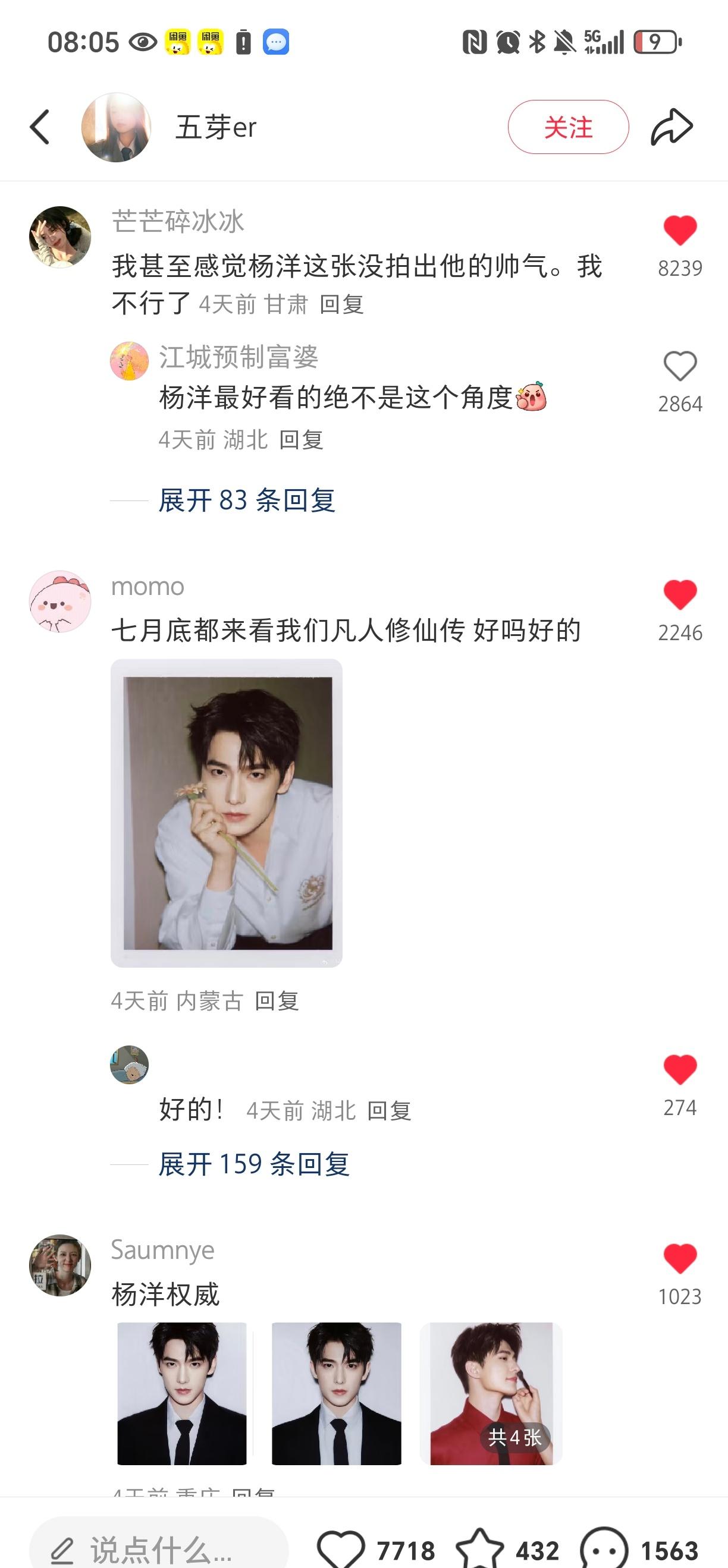Unlike the 好的! reply with 274 likes

(x=680, y=1069)
